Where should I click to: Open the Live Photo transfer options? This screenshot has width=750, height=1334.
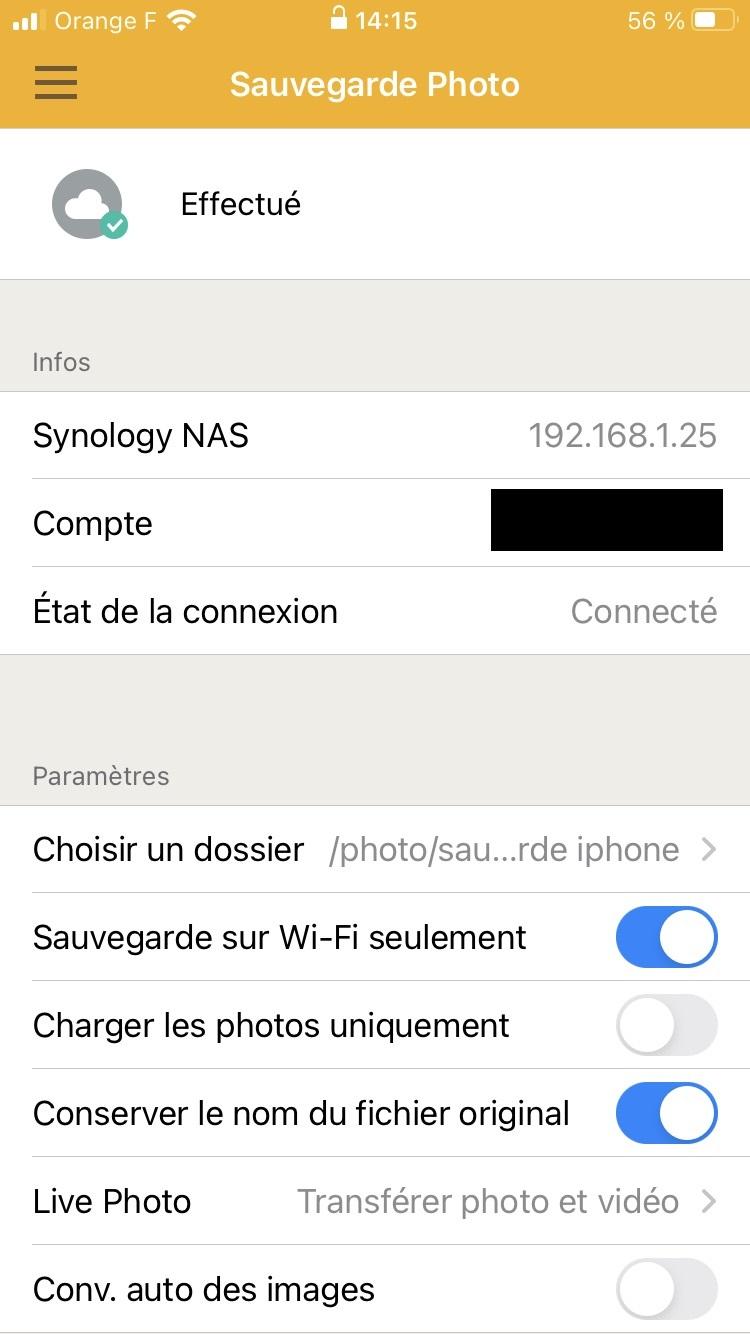pos(375,1202)
